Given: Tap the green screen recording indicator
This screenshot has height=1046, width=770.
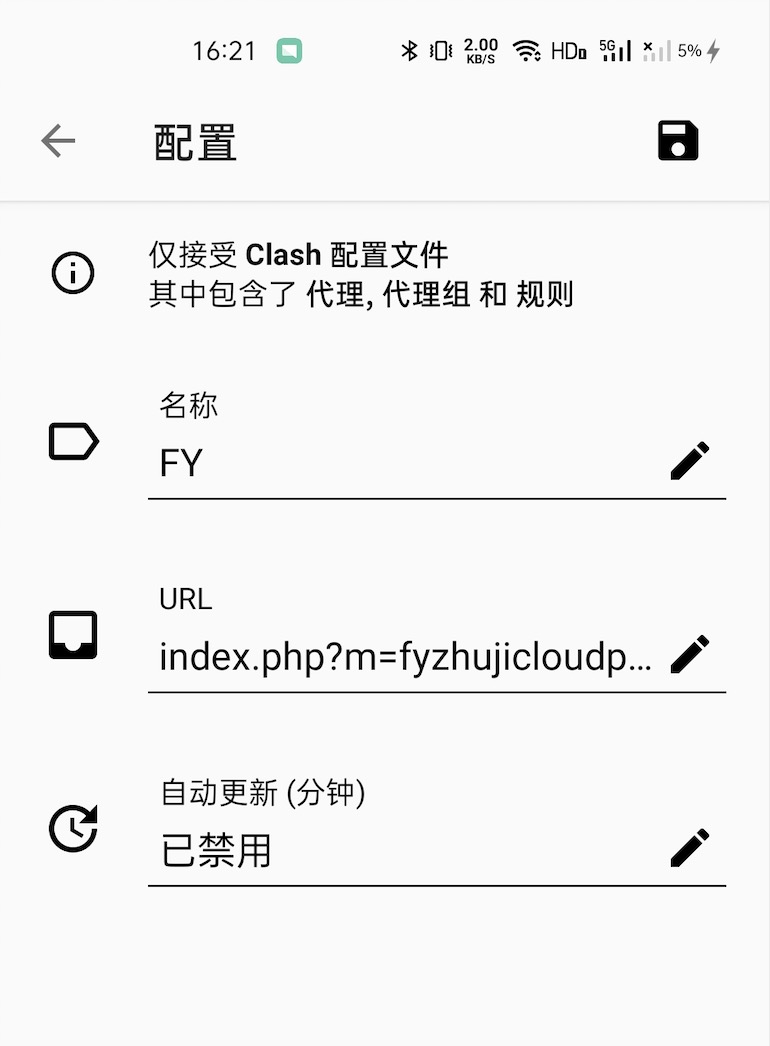Looking at the screenshot, I should tap(291, 48).
